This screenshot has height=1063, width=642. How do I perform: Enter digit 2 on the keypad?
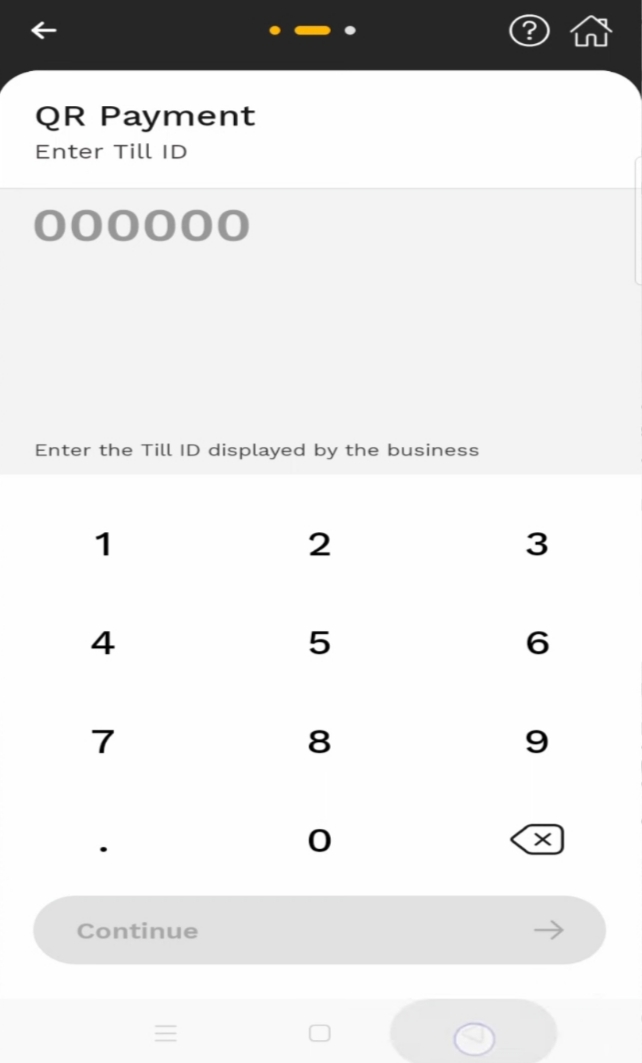point(319,544)
